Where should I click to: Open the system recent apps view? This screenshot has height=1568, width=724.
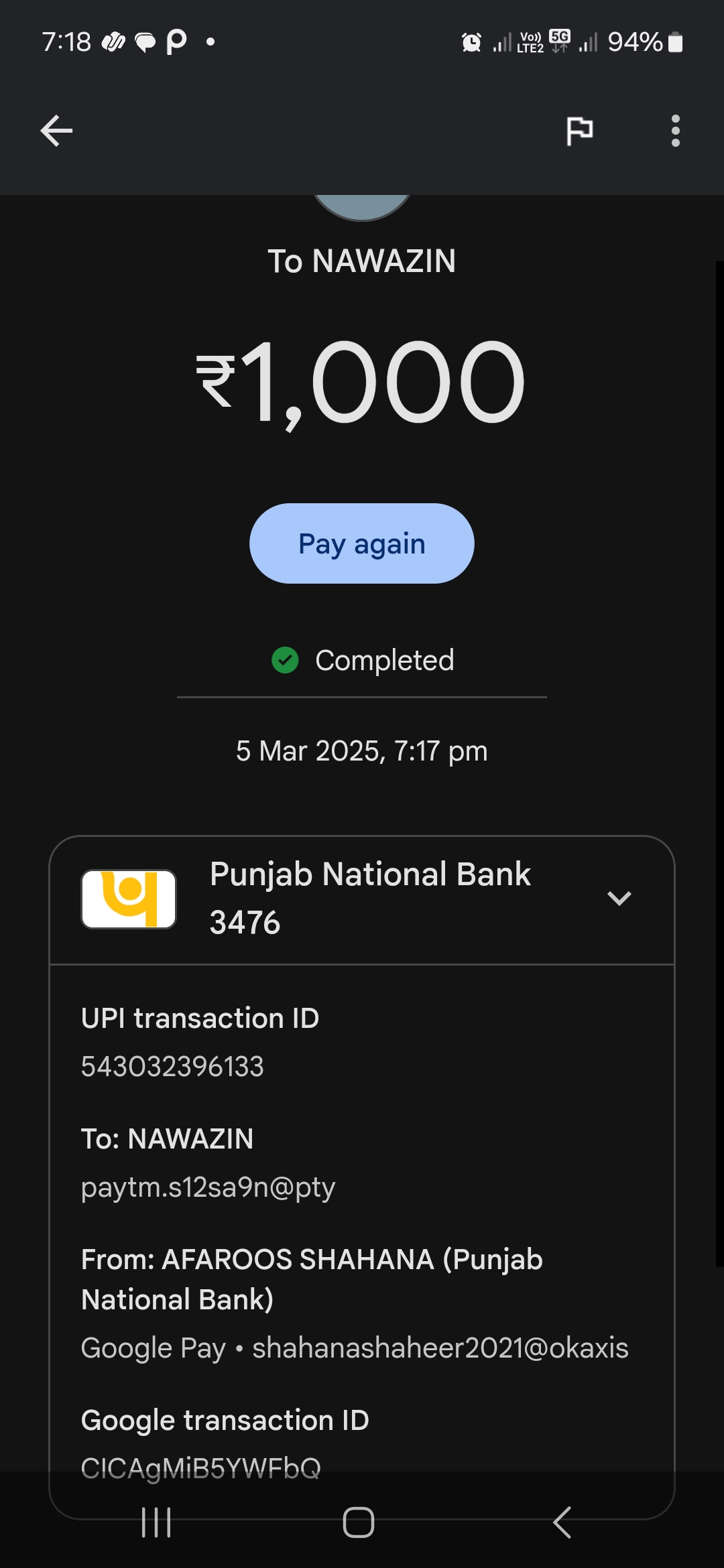coord(156,1522)
